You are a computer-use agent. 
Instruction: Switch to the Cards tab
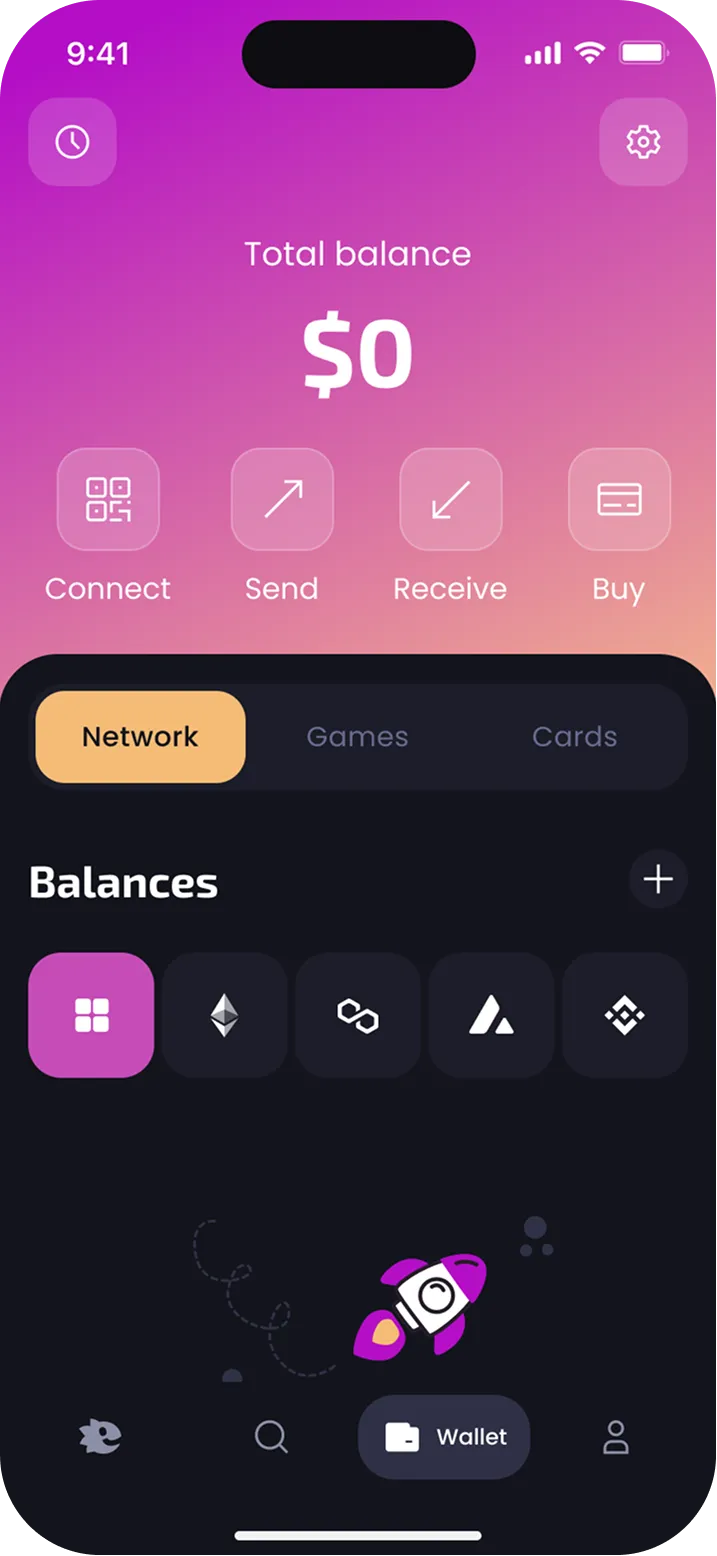574,737
